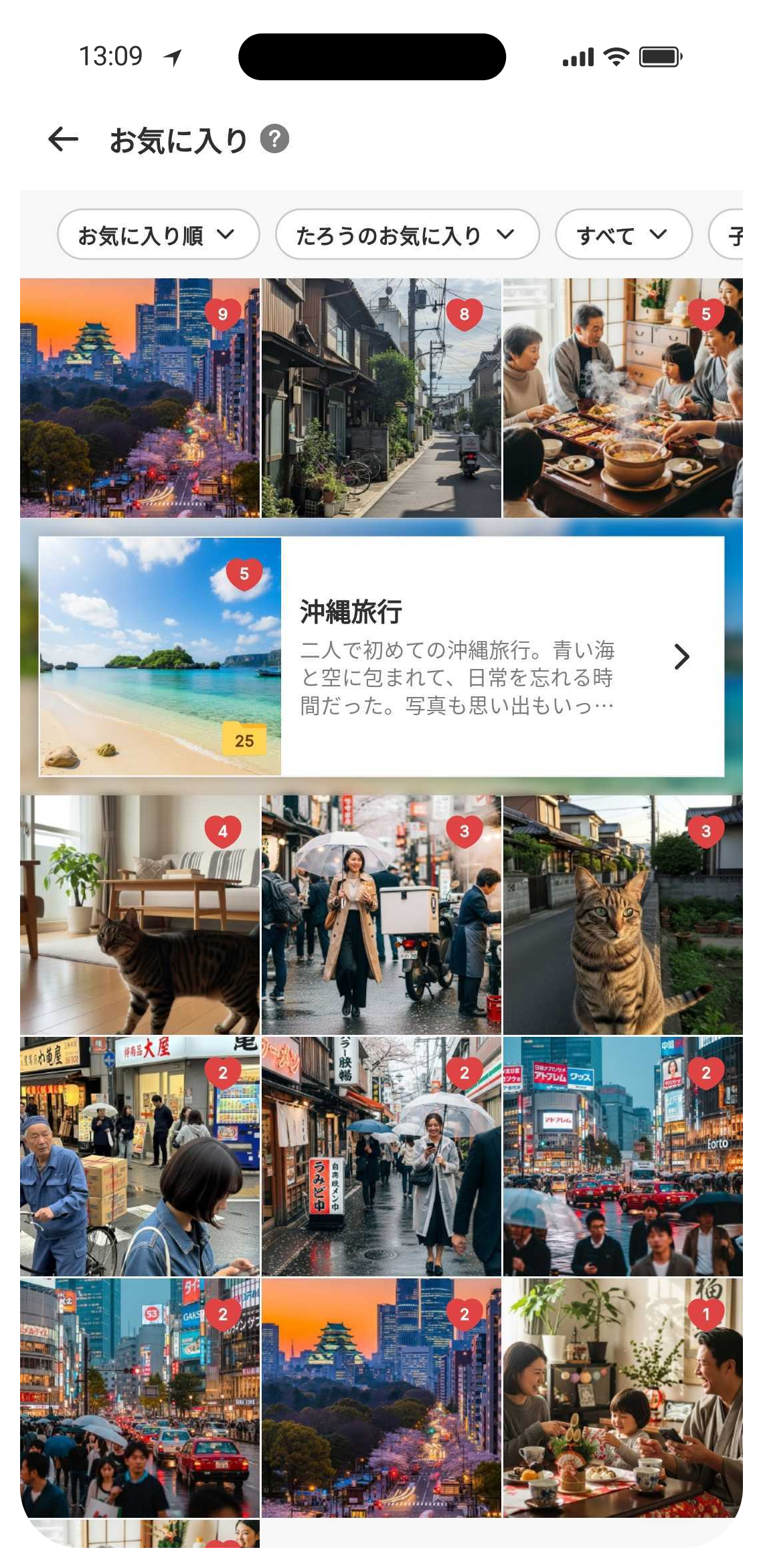View the alley street photo with 8 likes
This screenshot has width=763, height=1568.
(x=381, y=398)
